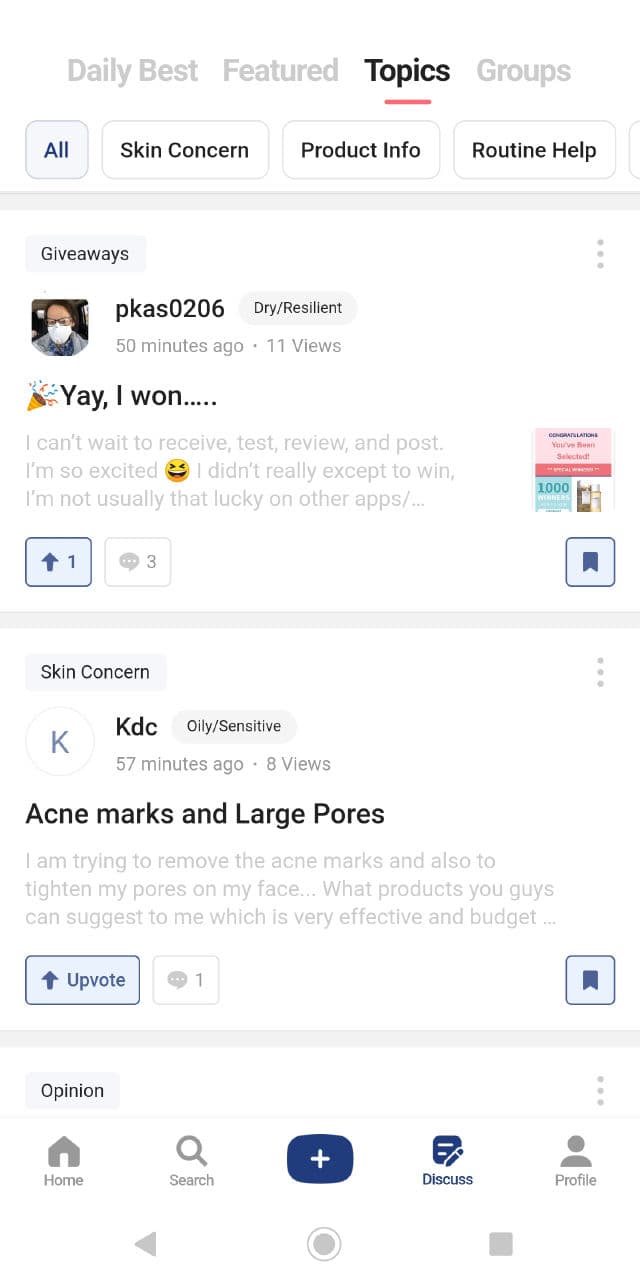Image resolution: width=640 pixels, height=1280 pixels.
Task: Filter topics by Product Info
Action: [x=361, y=150]
